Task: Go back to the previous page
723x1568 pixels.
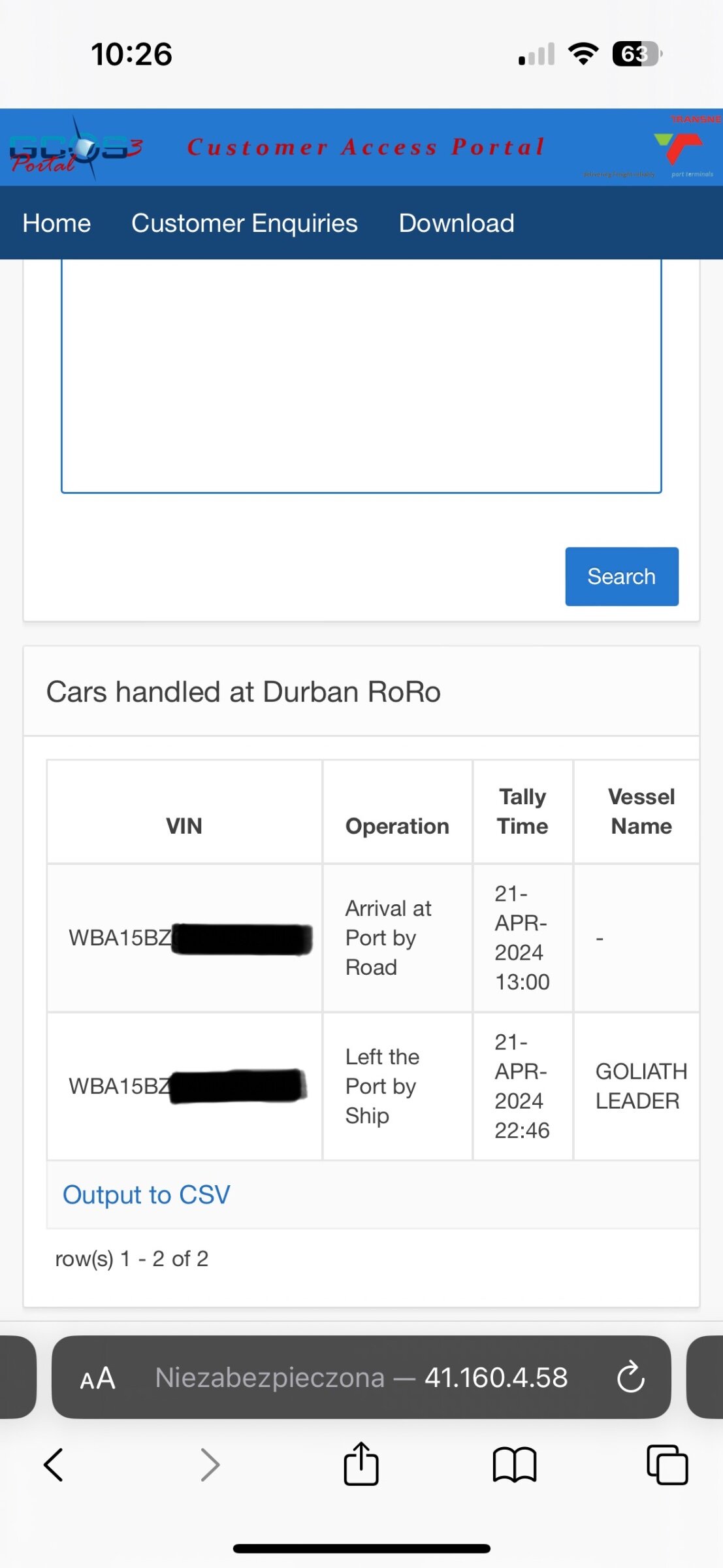Action: pos(54,1465)
